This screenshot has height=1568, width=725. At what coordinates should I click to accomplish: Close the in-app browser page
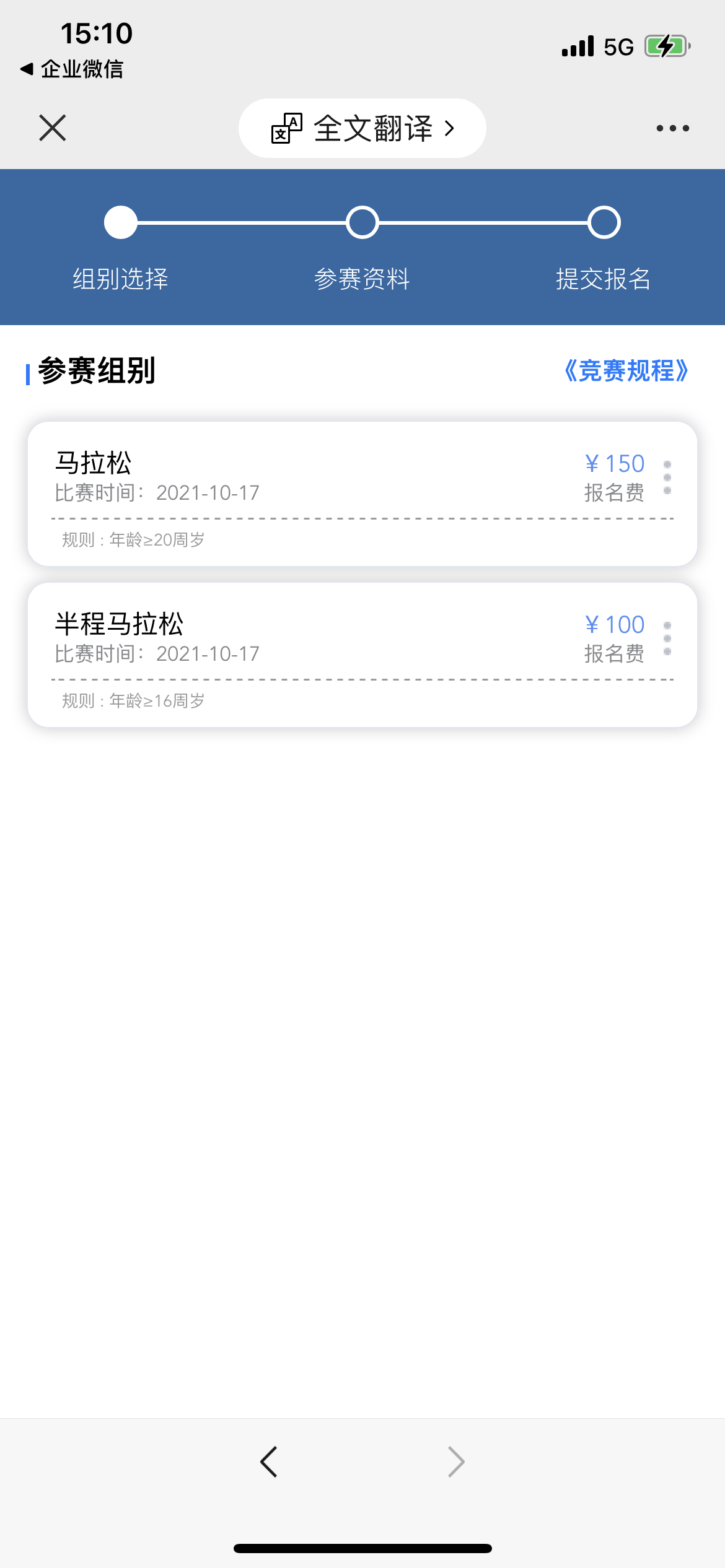tap(53, 128)
